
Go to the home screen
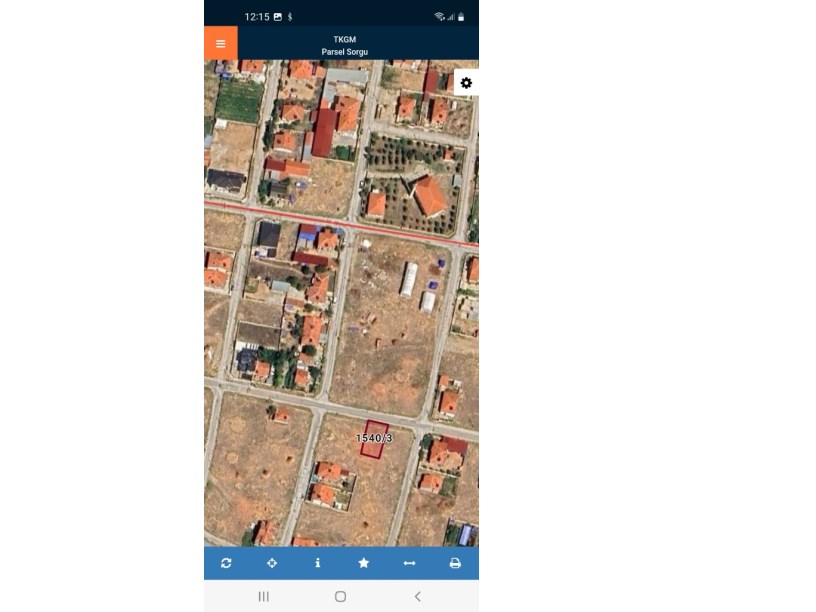point(340,596)
